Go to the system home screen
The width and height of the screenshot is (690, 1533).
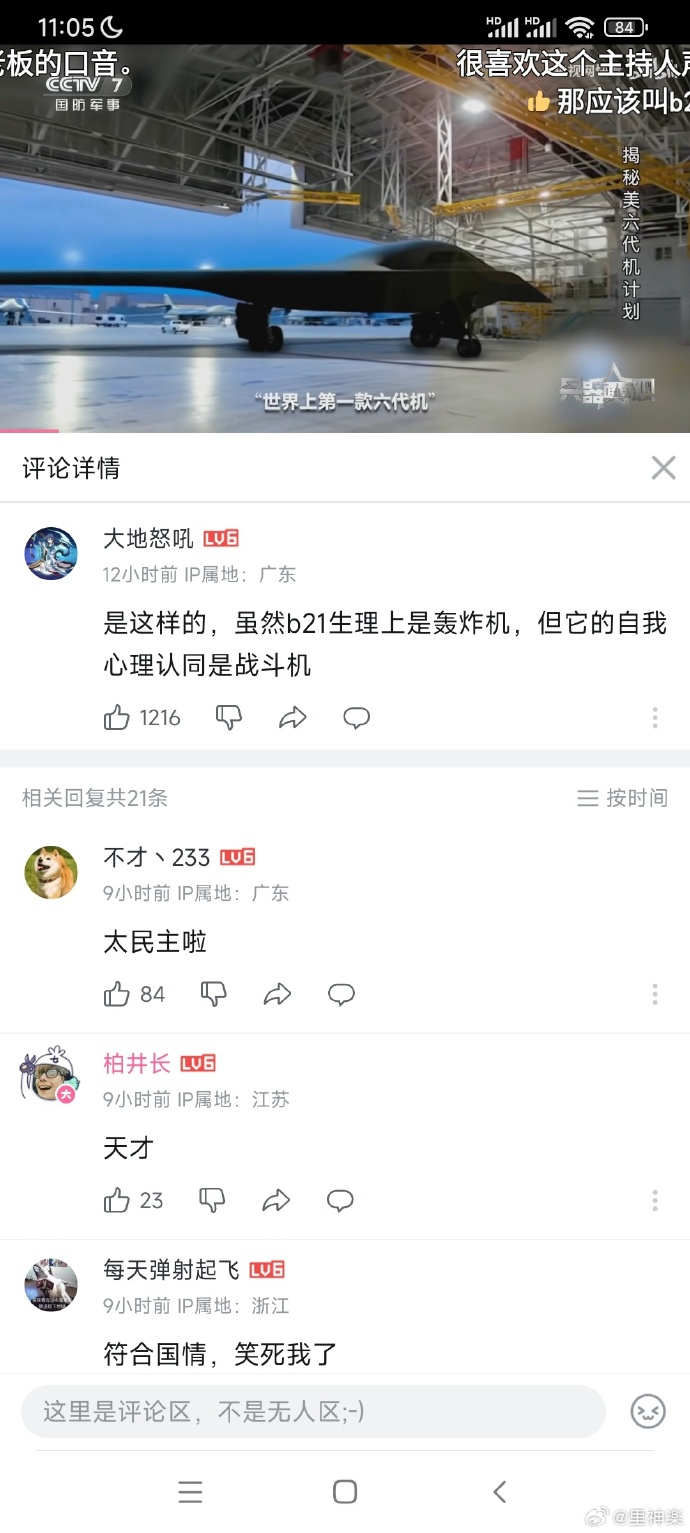tap(345, 1492)
